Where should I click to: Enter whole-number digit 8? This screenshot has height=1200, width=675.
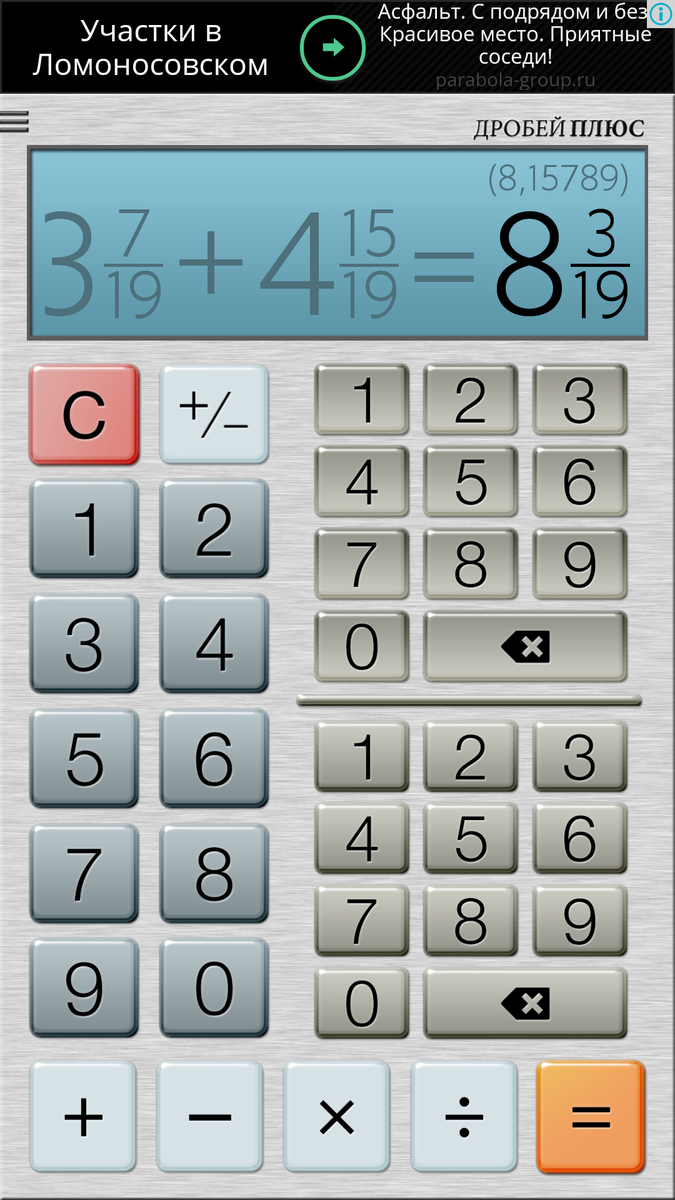point(214,873)
